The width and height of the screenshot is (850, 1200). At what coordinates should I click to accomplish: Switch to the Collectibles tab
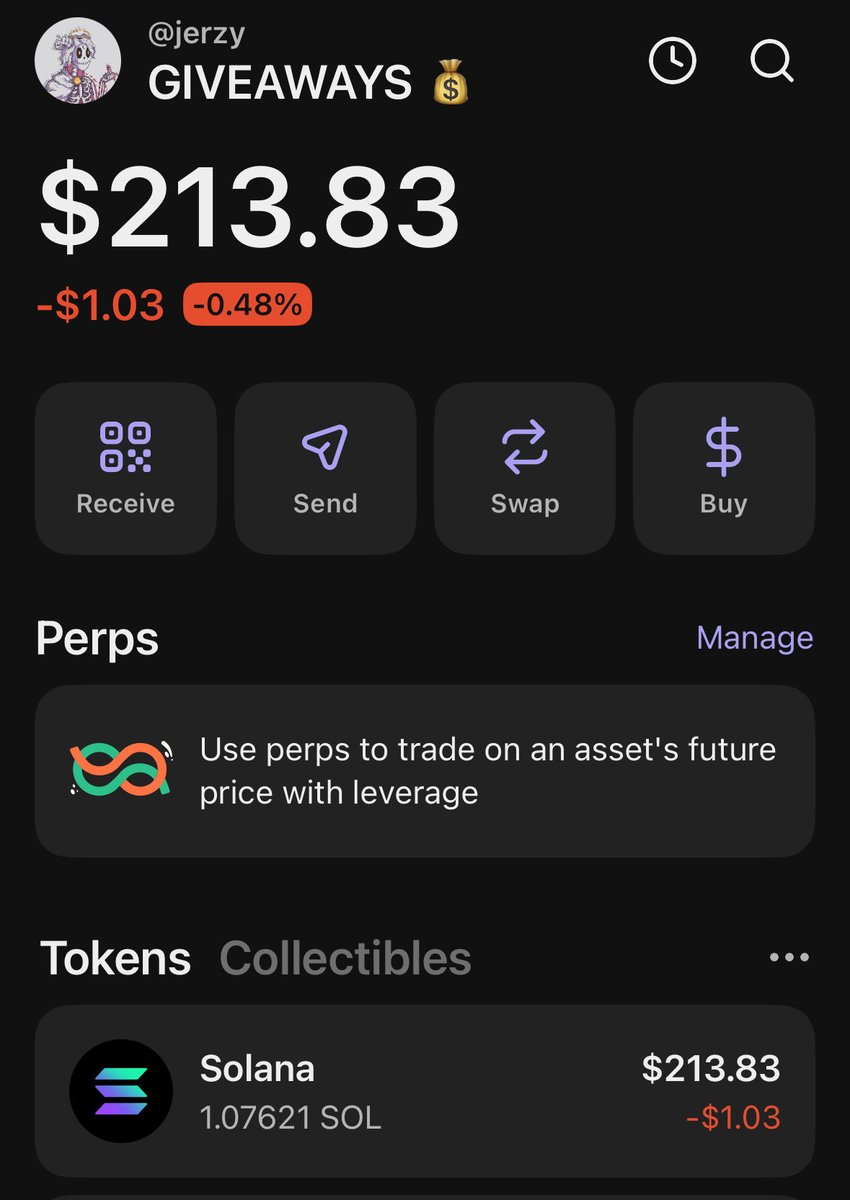pos(345,958)
